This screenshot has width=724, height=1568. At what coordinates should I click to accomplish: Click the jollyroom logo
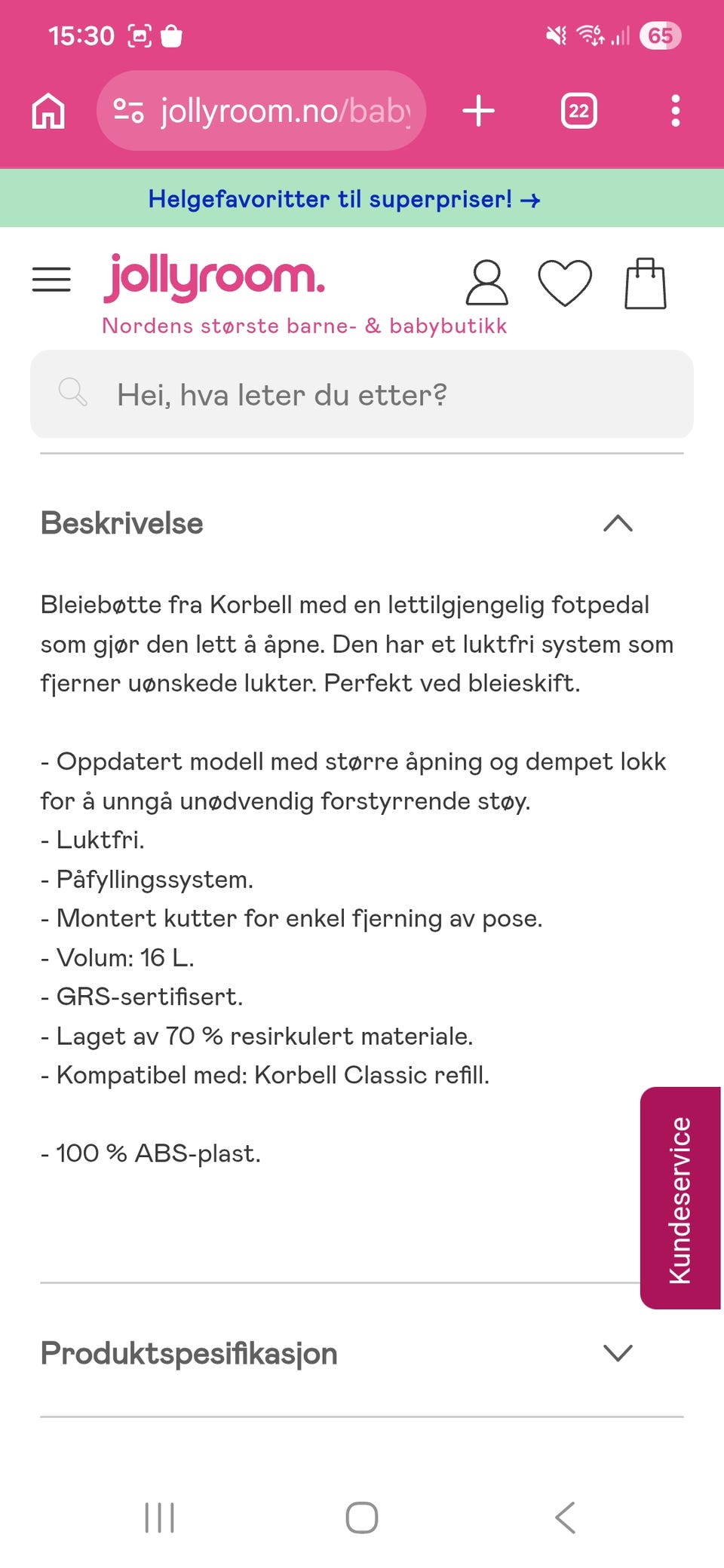213,278
